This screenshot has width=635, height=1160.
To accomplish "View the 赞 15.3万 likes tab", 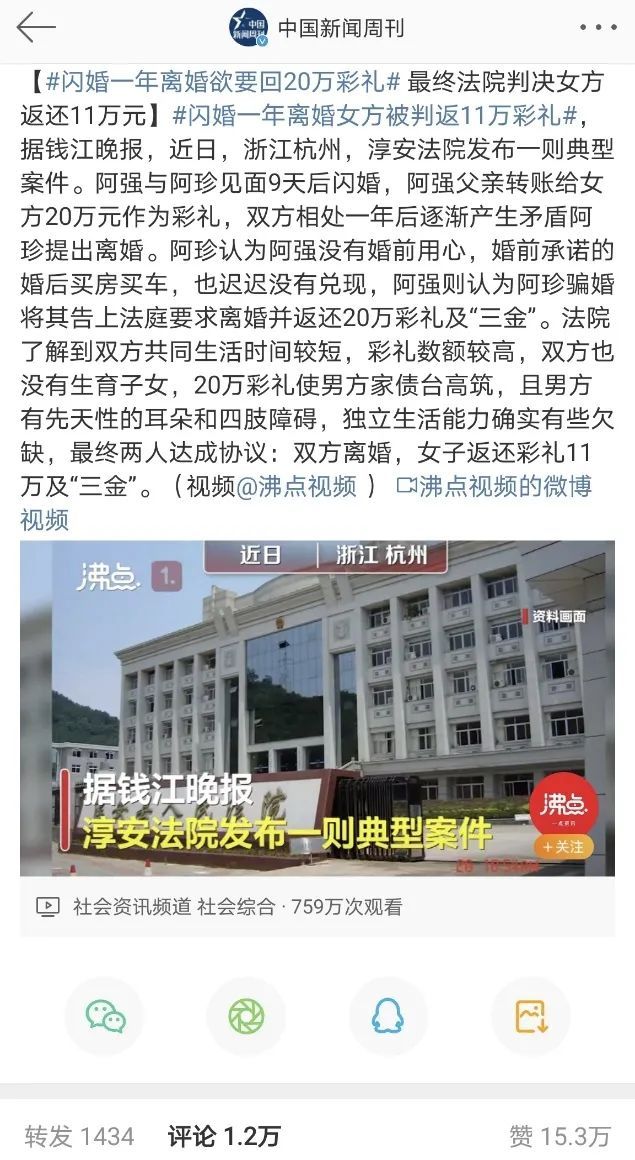I will click(559, 1136).
